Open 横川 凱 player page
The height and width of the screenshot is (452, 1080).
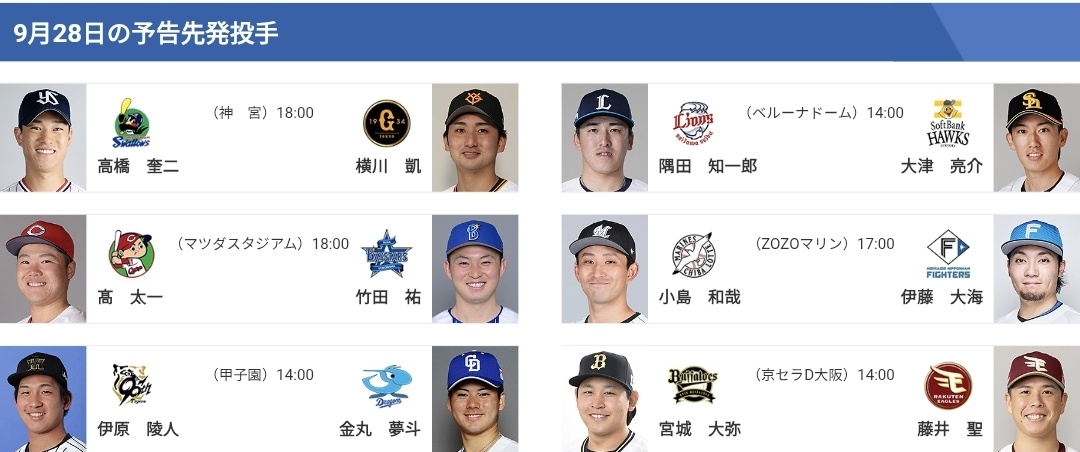(x=388, y=166)
